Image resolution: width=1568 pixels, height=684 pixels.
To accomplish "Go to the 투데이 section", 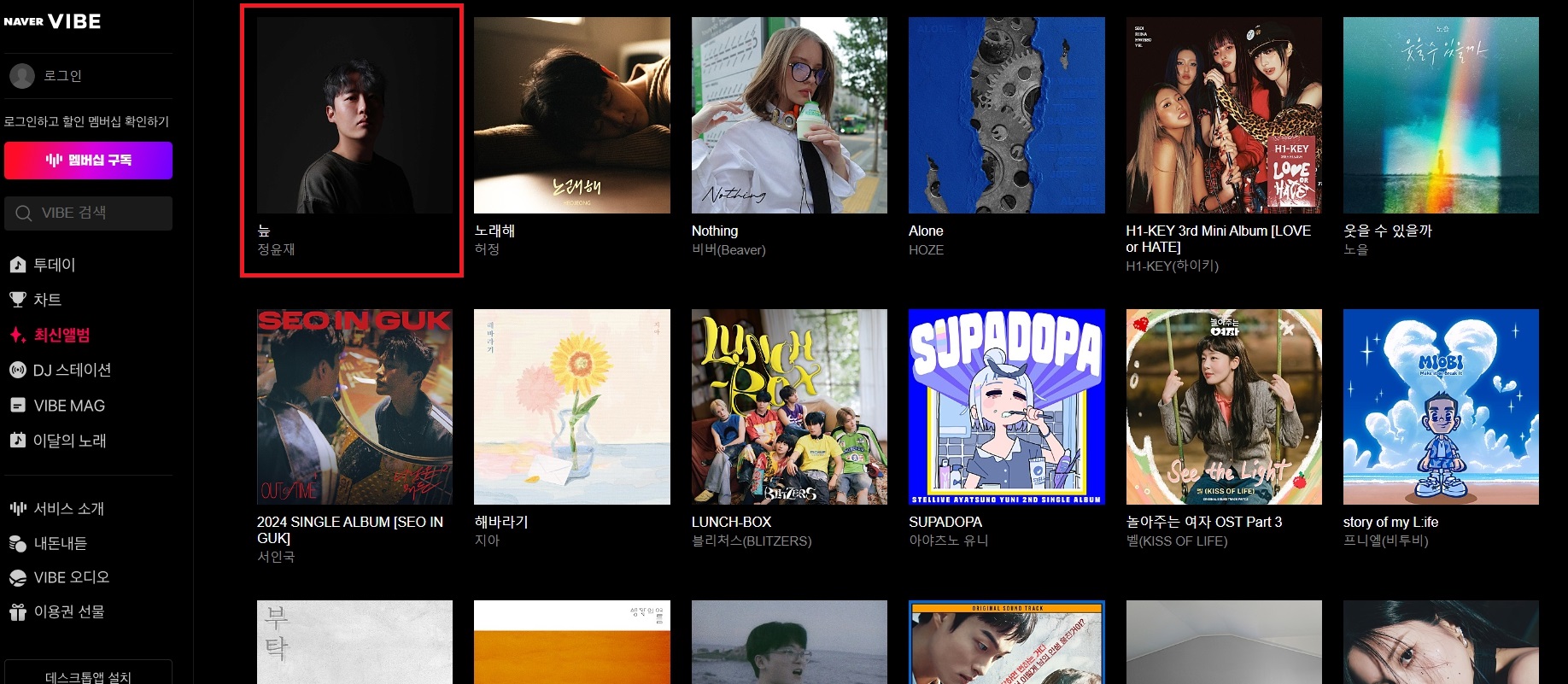I will point(54,265).
